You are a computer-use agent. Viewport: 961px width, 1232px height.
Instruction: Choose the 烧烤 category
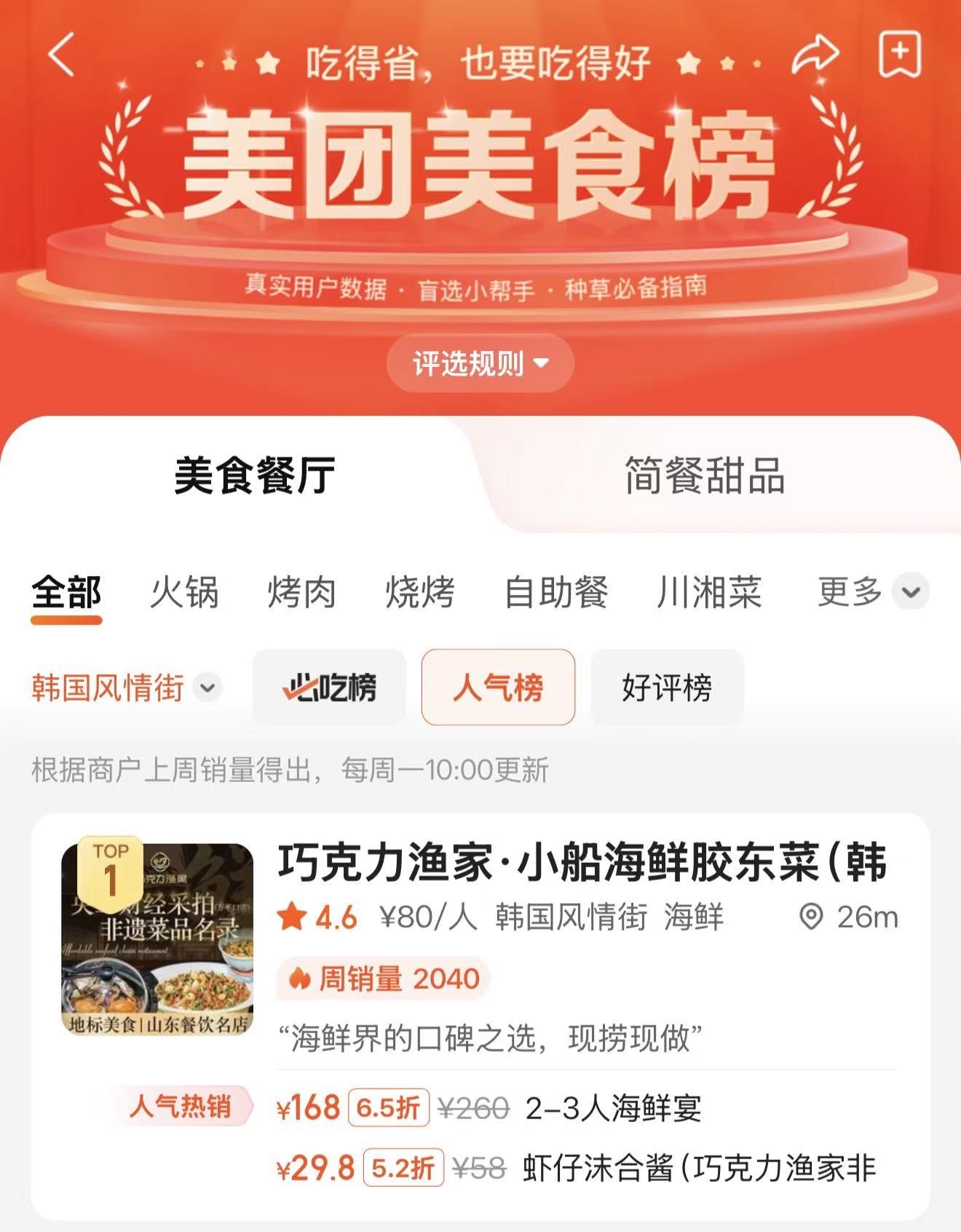point(420,591)
